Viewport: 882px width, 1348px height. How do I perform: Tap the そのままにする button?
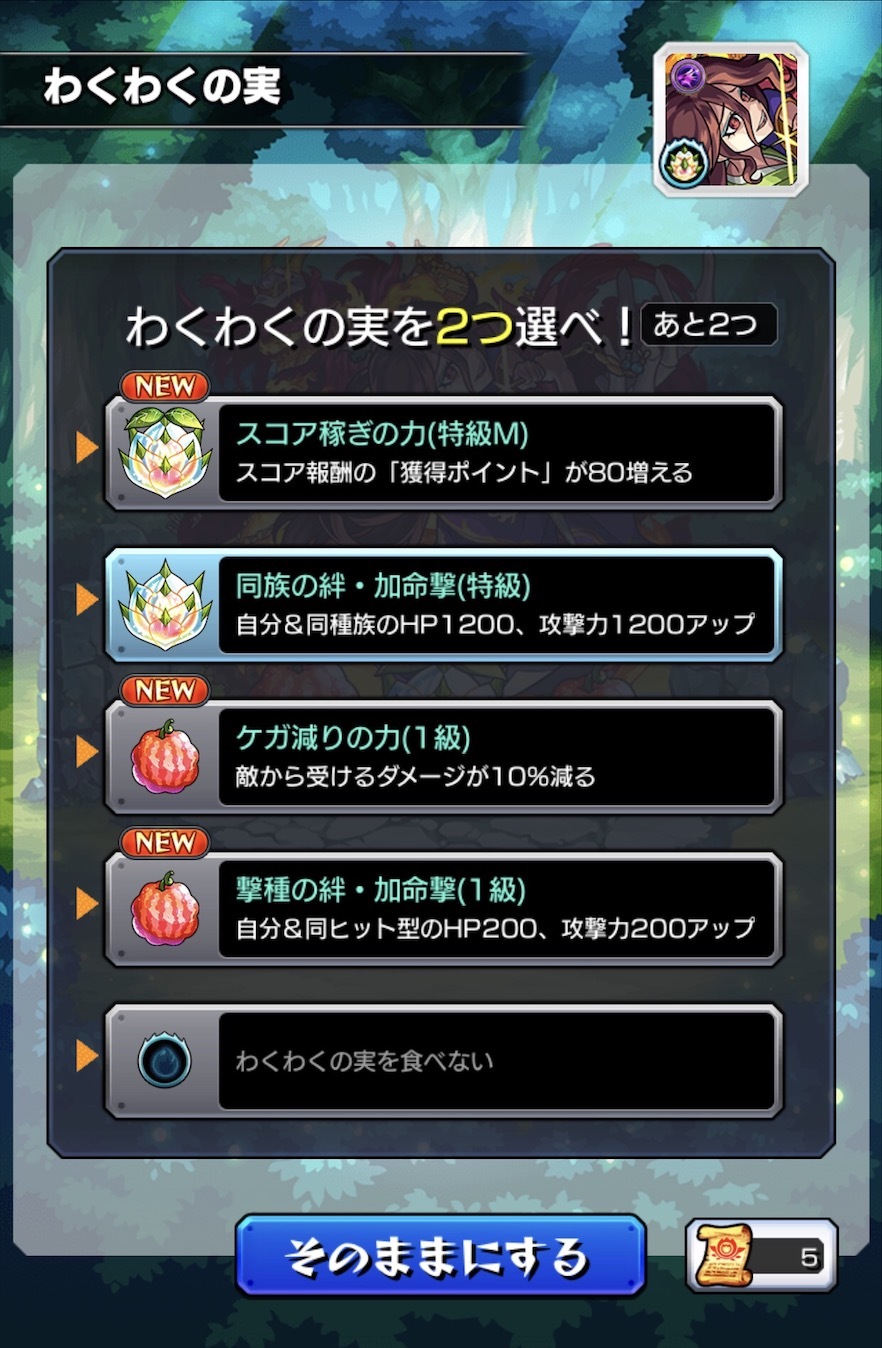click(440, 1255)
